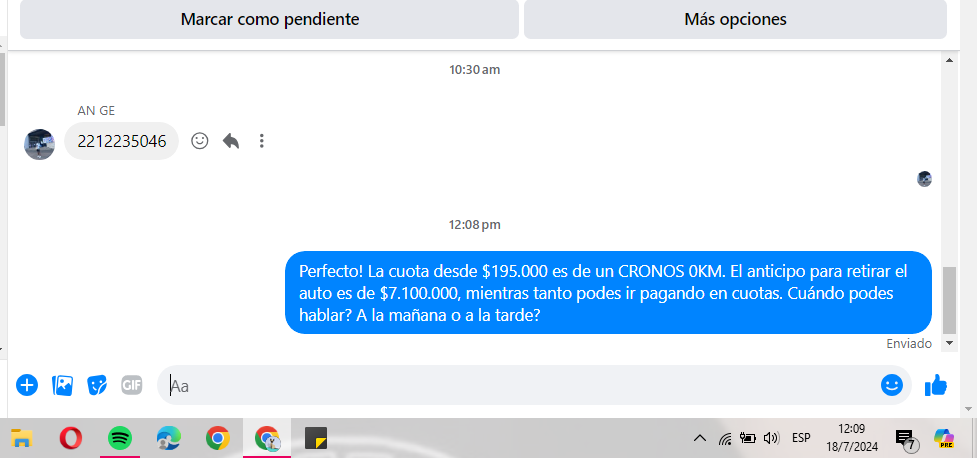Attach a photo from gallery

(62, 384)
